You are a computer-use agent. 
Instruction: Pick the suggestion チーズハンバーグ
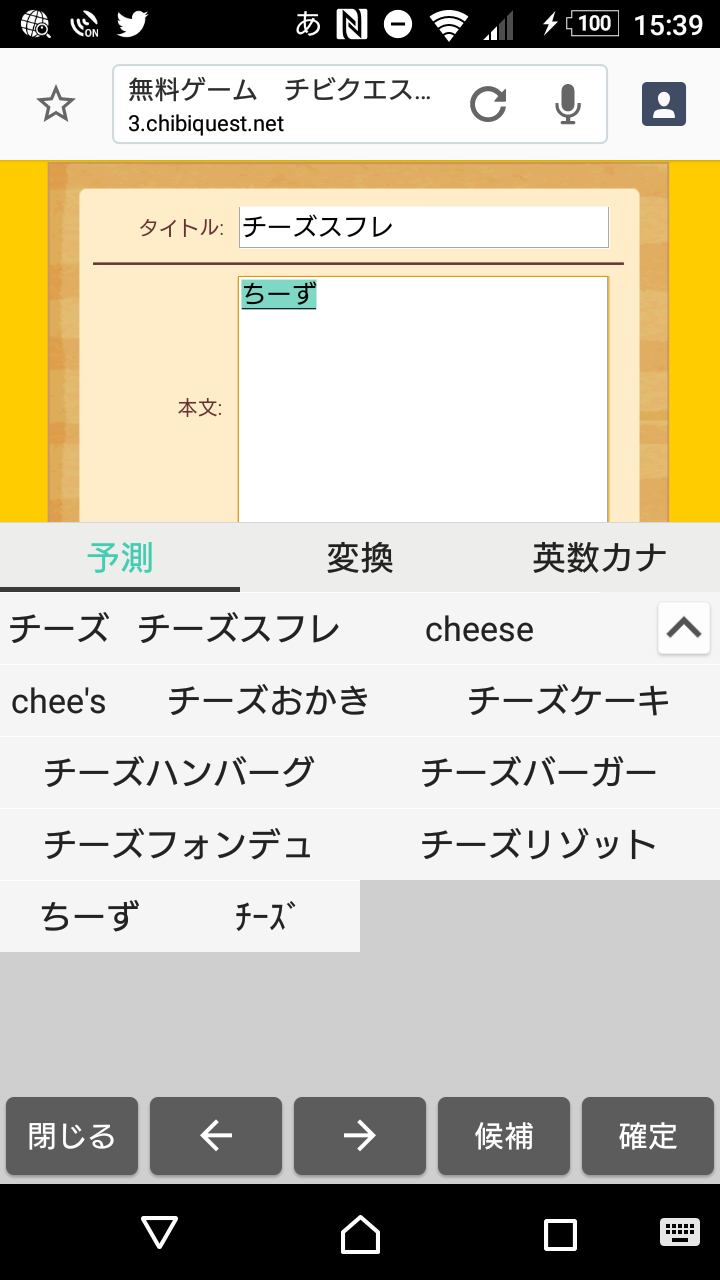pos(179,773)
